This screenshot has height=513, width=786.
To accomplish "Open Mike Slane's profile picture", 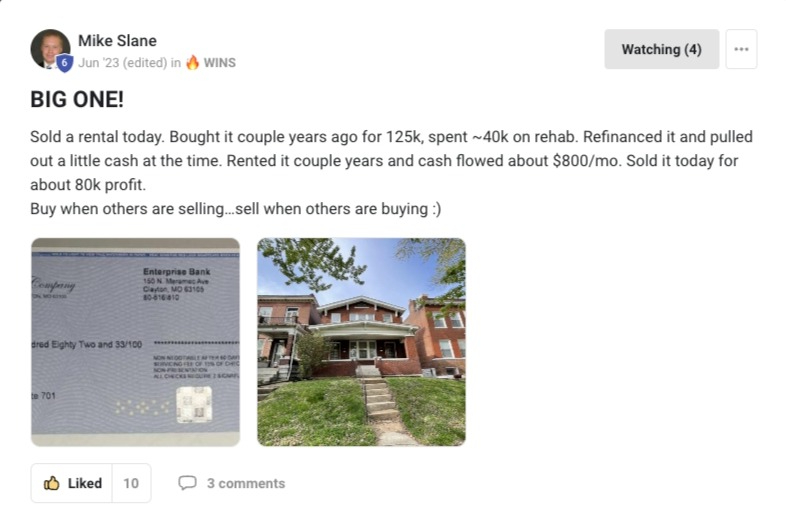I will coord(50,49).
